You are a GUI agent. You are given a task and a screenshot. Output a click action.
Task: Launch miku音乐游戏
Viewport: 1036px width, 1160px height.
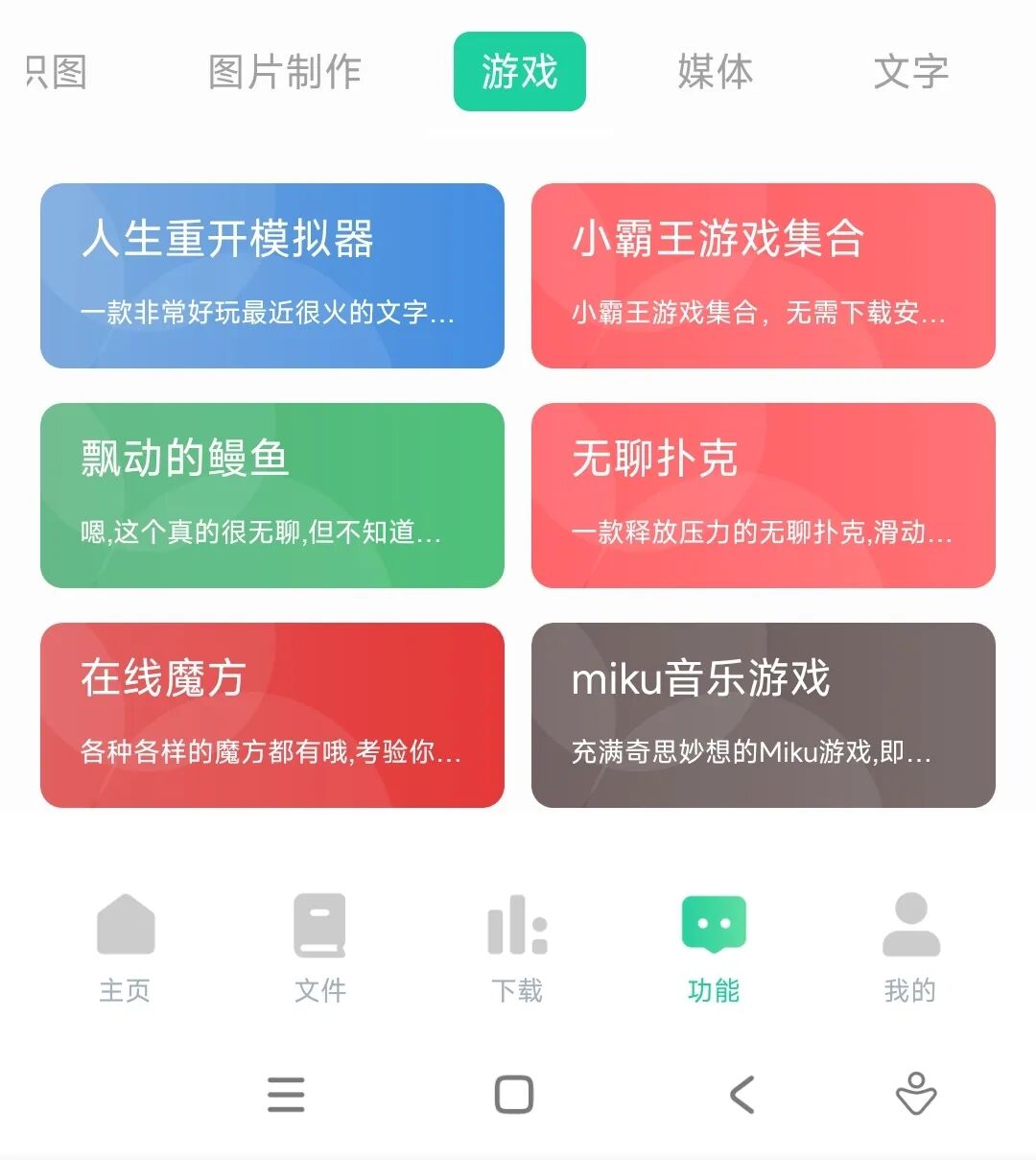pyautogui.click(x=763, y=715)
